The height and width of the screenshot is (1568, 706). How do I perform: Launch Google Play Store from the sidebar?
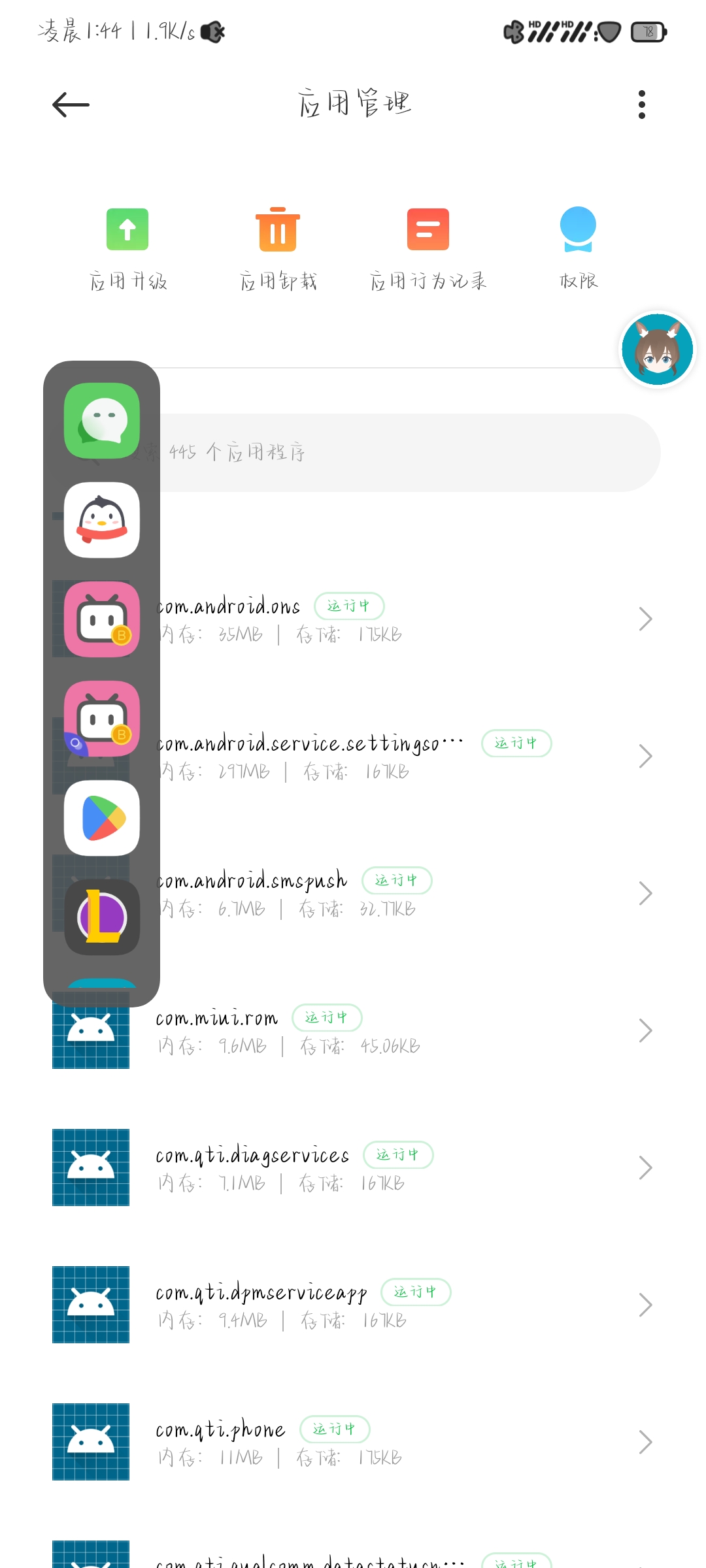click(102, 818)
